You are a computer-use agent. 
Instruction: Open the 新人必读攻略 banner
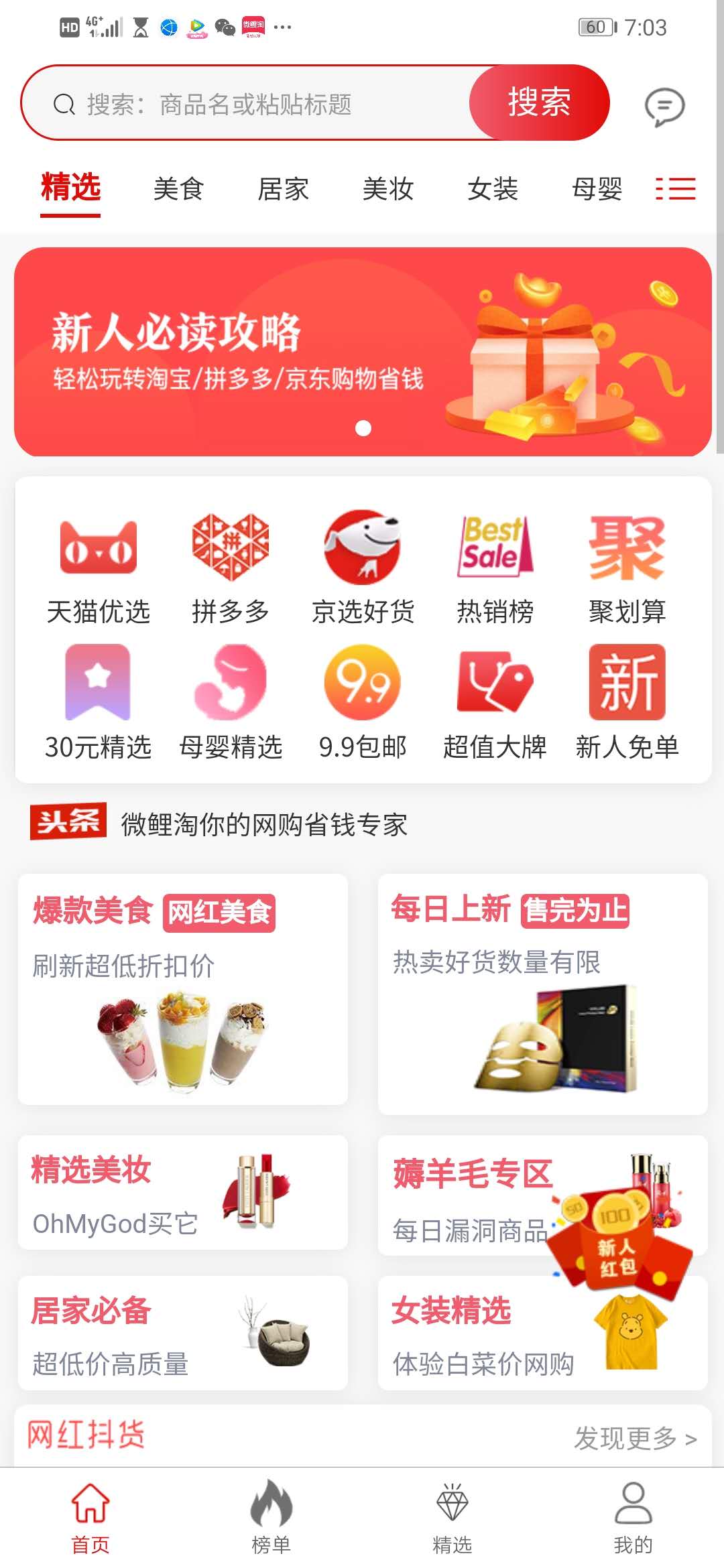[x=362, y=352]
